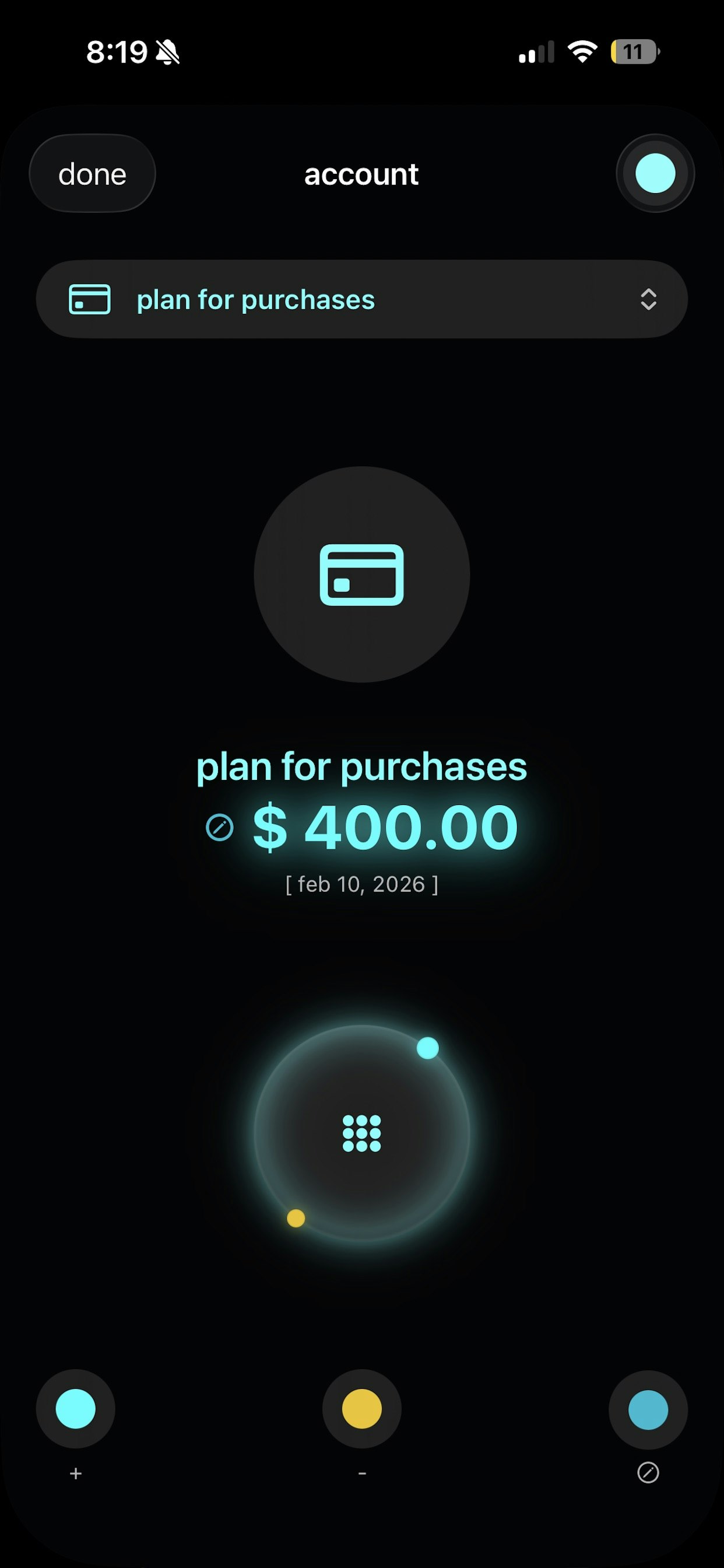Tap the plan for purchases account name

(361, 766)
